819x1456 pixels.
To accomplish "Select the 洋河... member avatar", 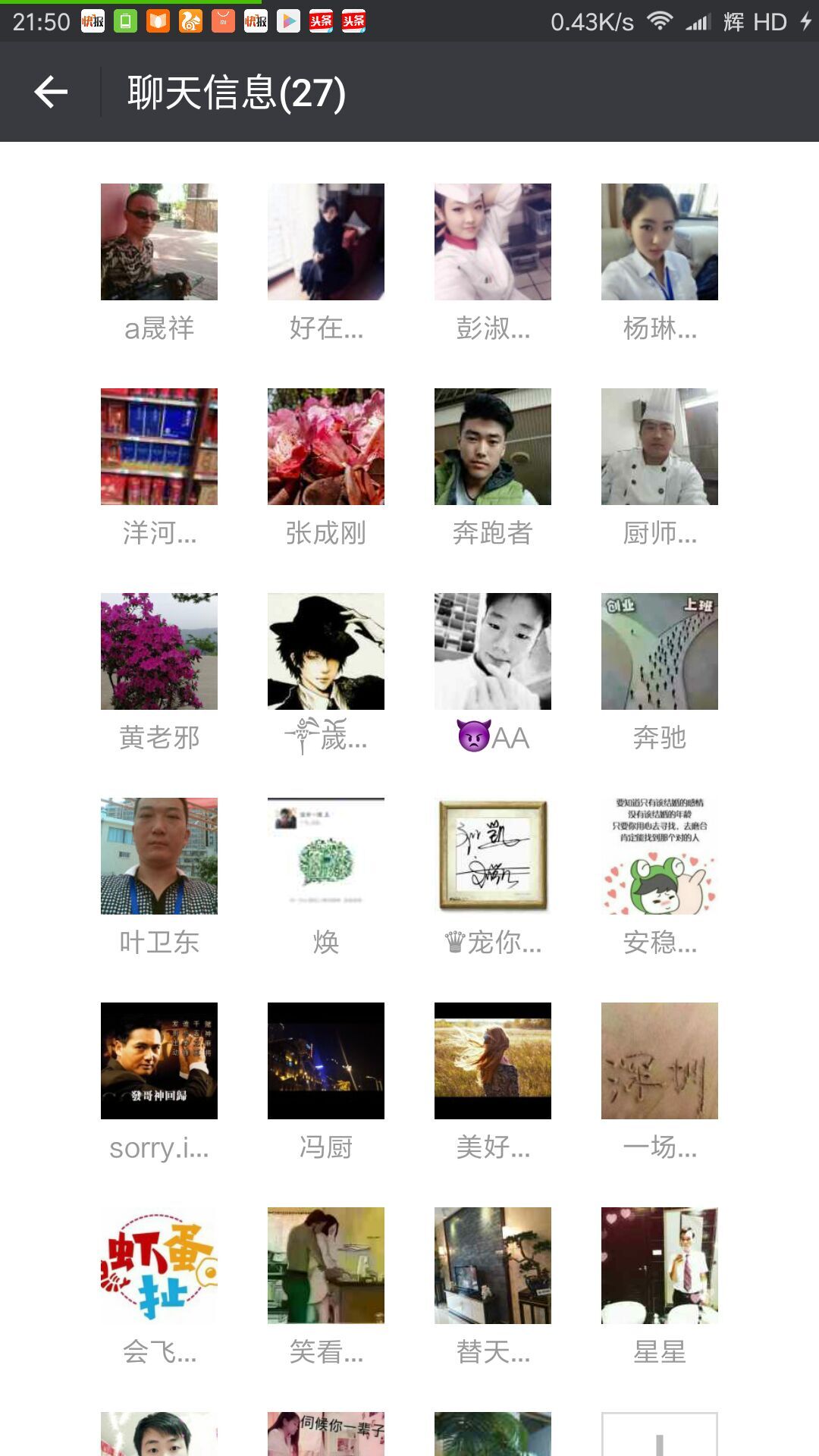I will 159,447.
